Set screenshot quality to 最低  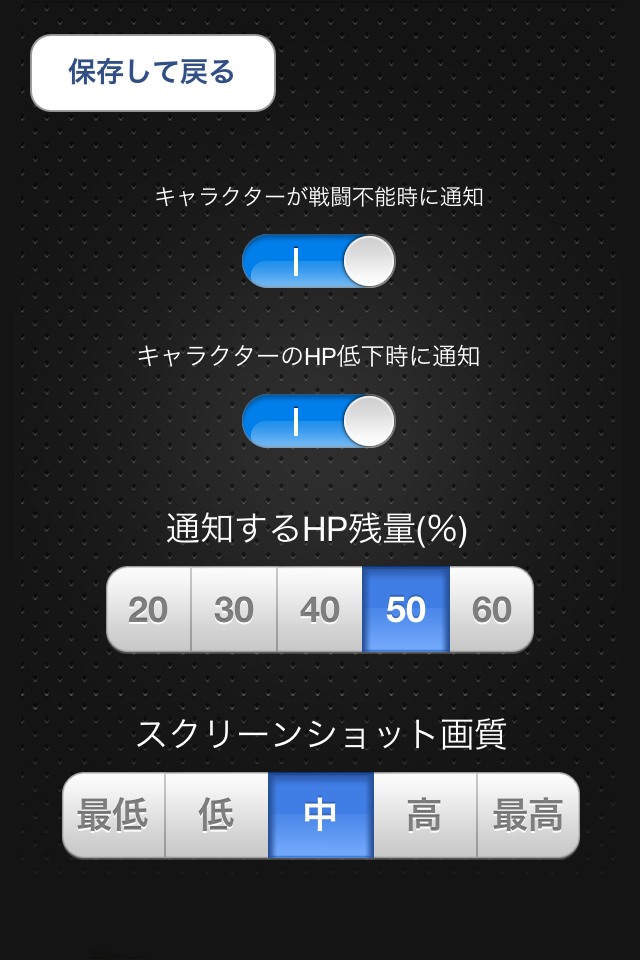(x=114, y=816)
